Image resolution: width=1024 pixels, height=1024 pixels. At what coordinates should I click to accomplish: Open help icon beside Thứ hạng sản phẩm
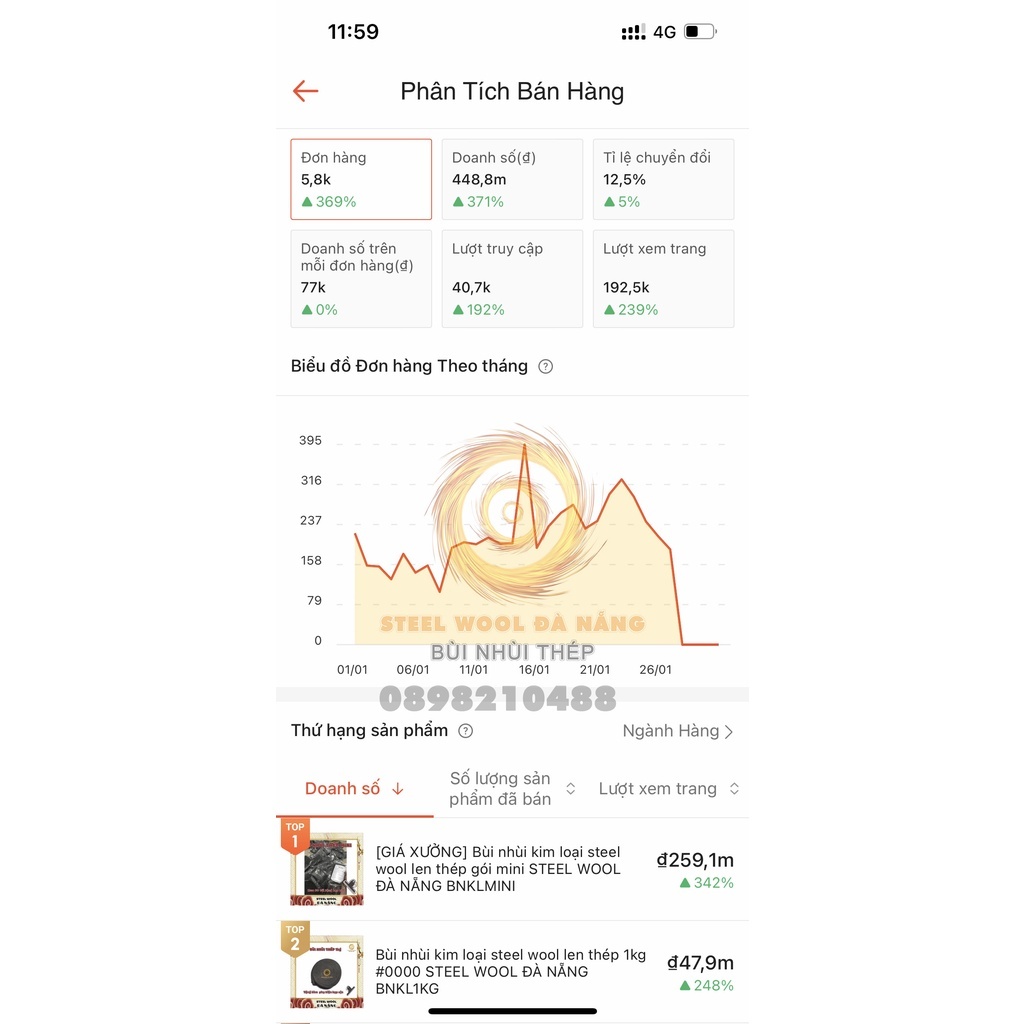tap(465, 731)
